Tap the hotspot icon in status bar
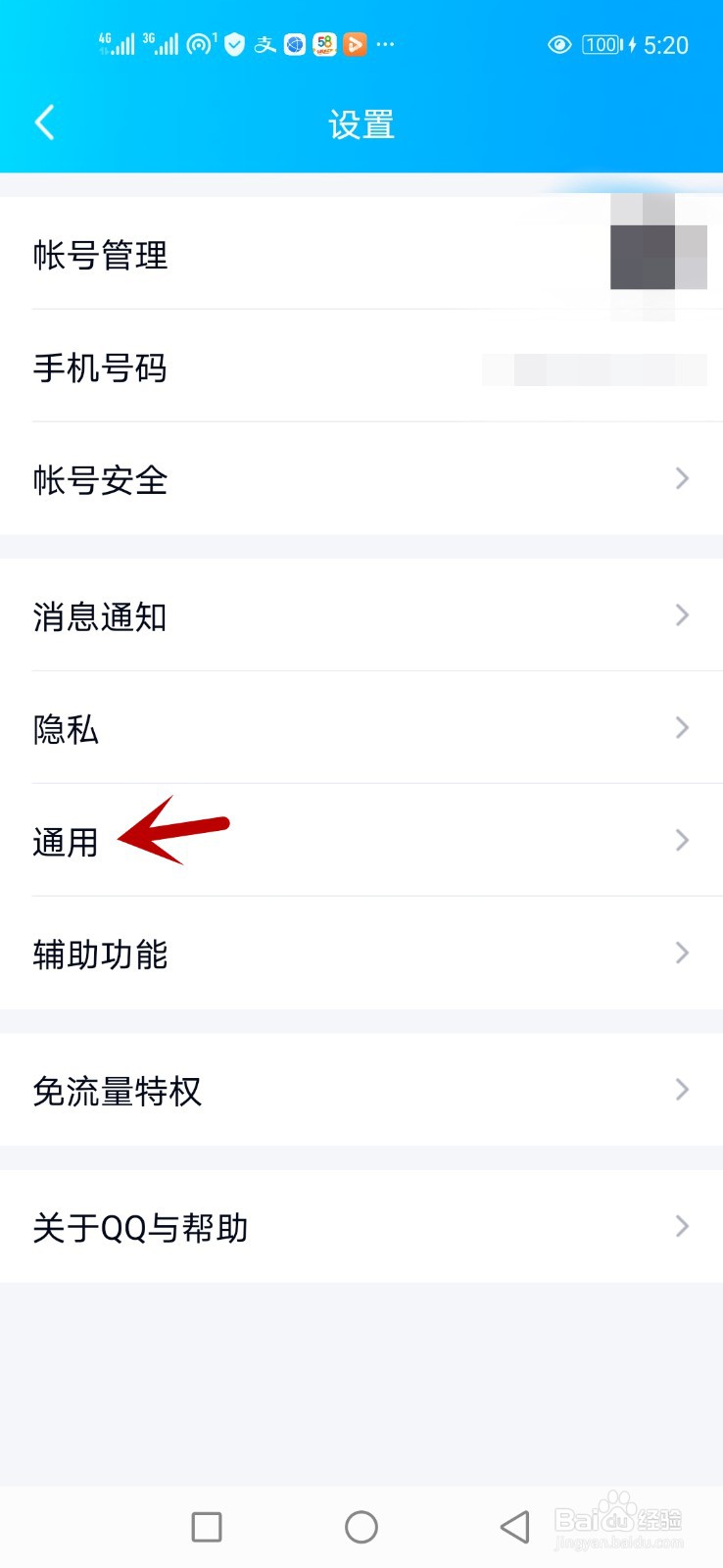Screen dimensions: 723x1568 201,42
